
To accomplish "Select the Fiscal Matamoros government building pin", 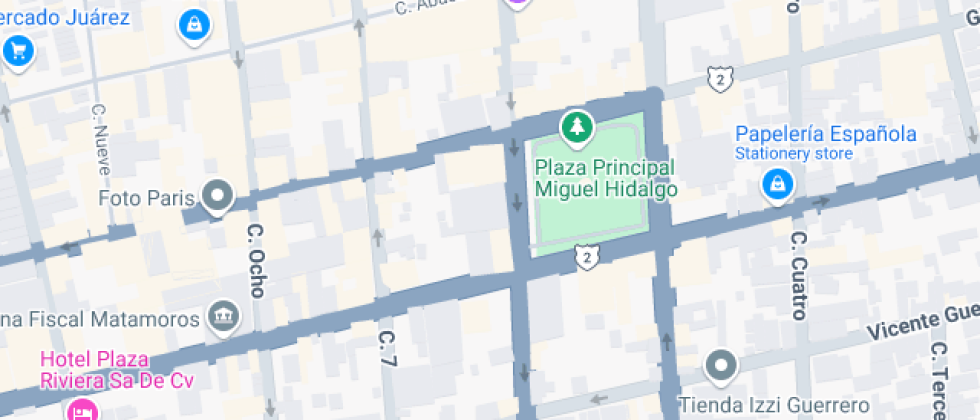I will tap(224, 318).
